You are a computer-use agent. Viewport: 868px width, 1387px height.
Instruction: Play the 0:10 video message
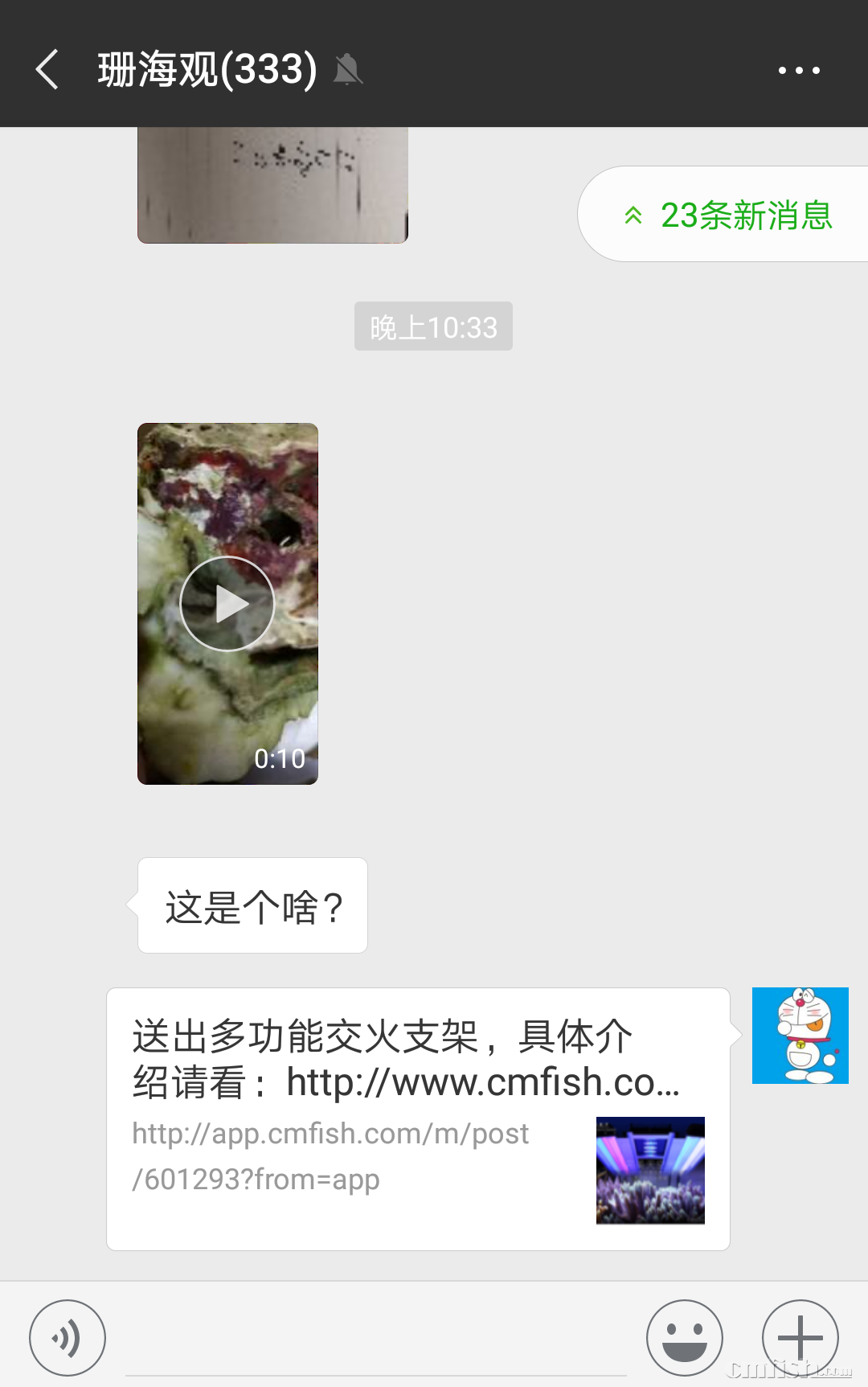[x=227, y=604]
